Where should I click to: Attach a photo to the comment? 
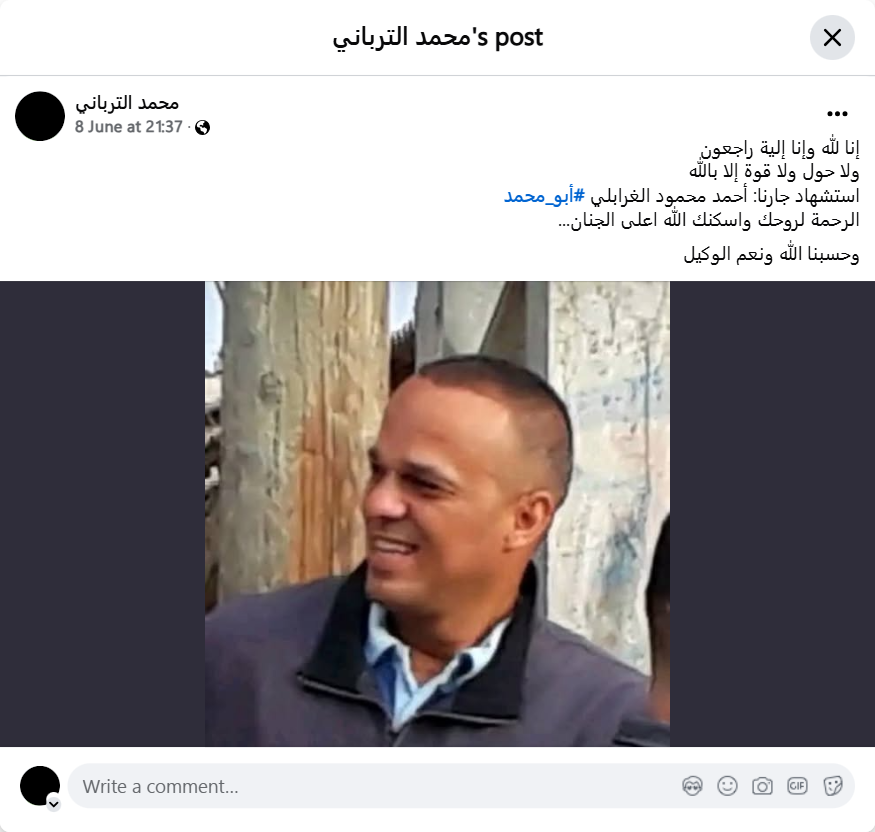(x=762, y=786)
